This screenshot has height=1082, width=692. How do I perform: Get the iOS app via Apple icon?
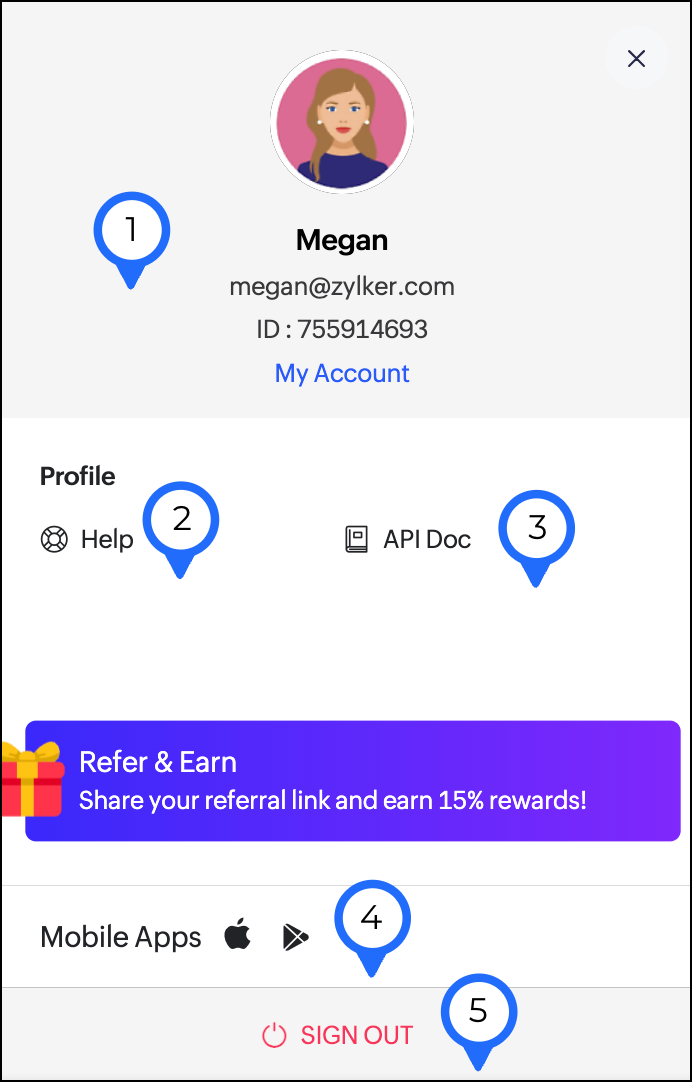tap(237, 937)
